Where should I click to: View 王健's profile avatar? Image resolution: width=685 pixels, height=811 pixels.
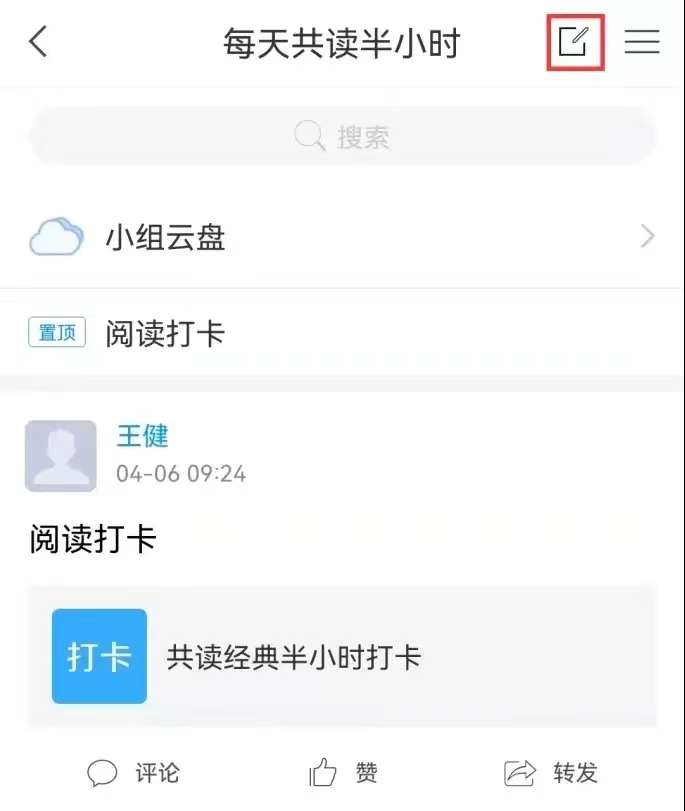(61, 456)
